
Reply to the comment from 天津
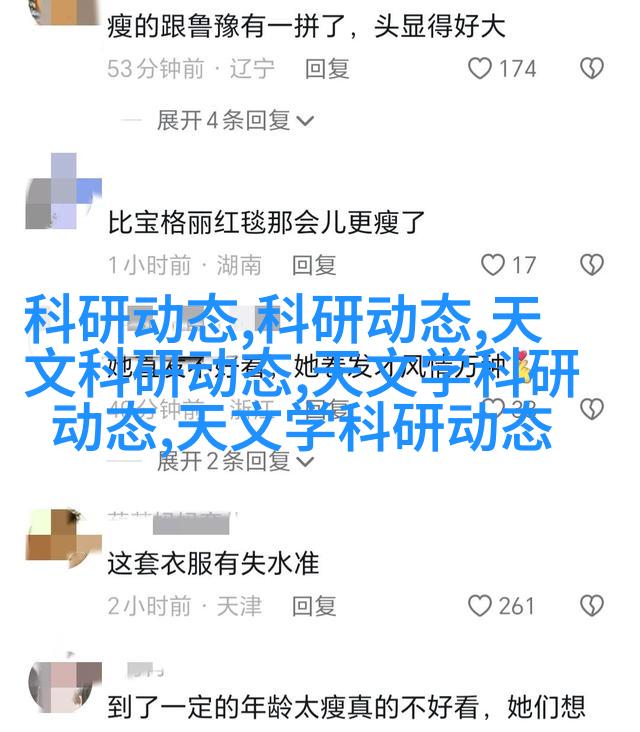coord(315,606)
